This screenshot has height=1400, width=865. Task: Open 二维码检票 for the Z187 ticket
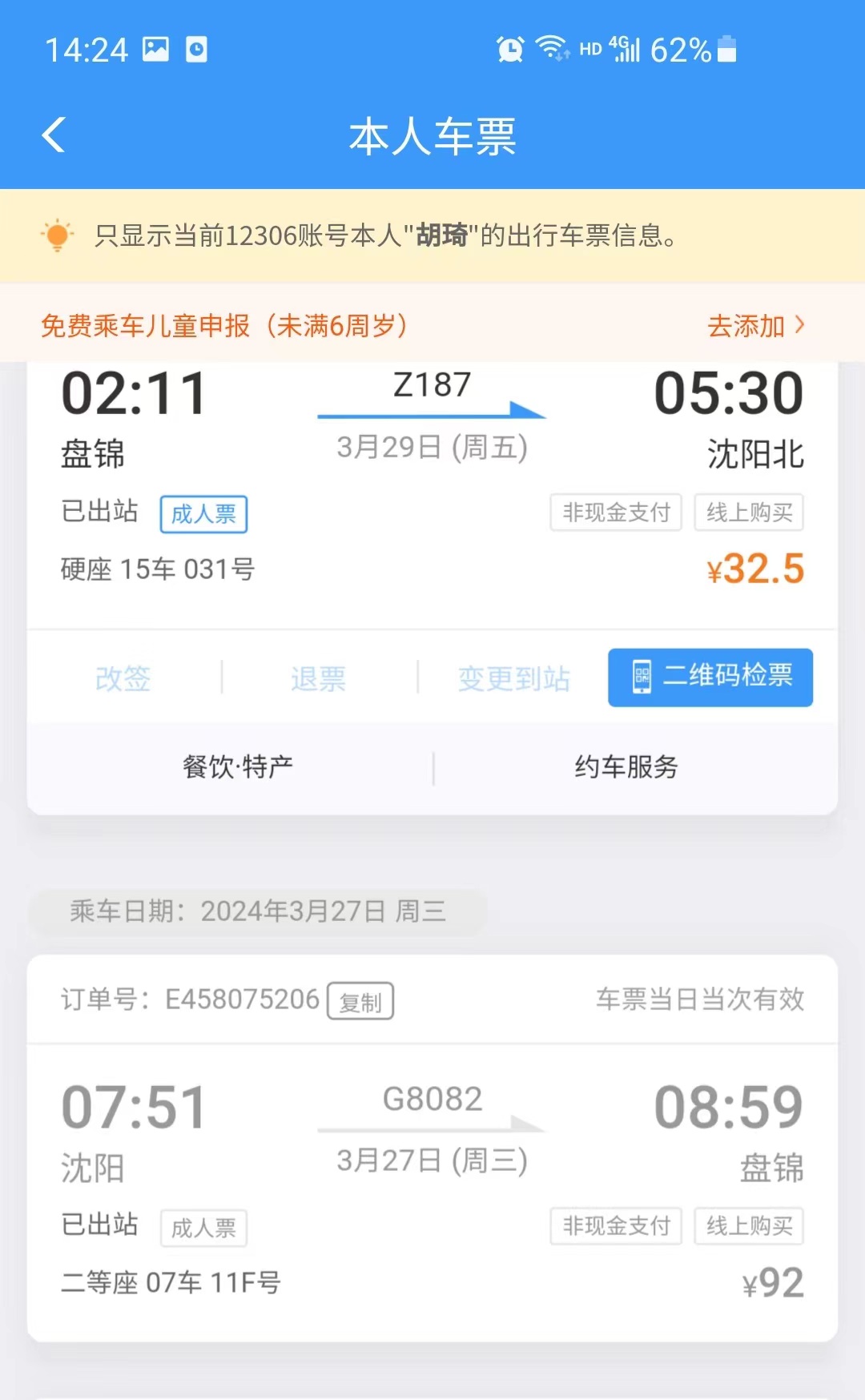(710, 678)
